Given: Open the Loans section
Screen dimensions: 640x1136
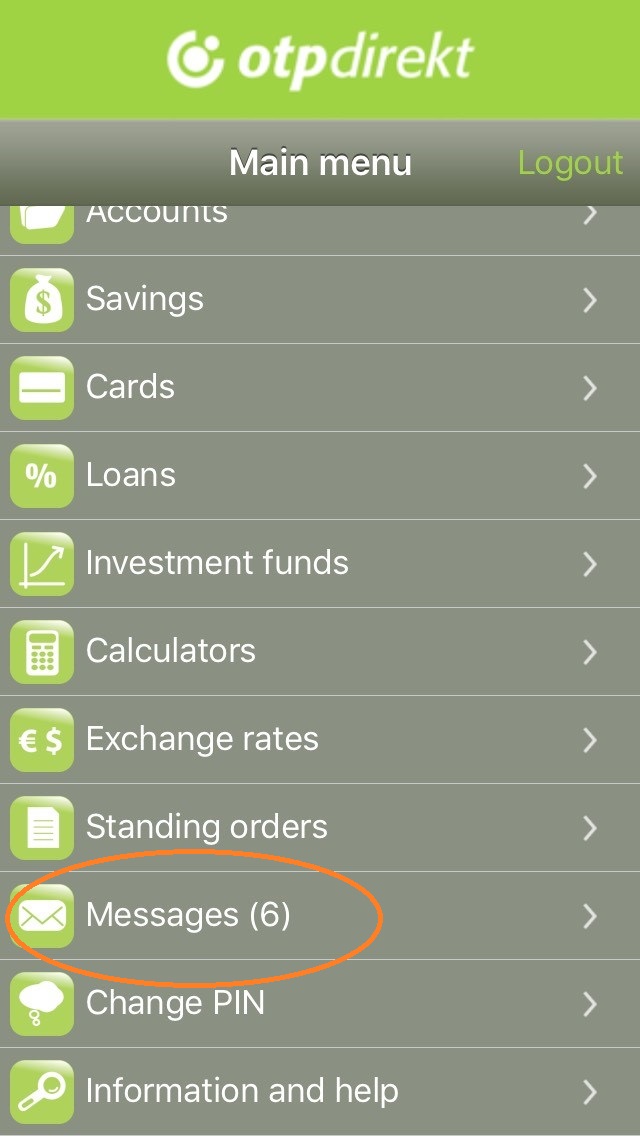Looking at the screenshot, I should (320, 476).
